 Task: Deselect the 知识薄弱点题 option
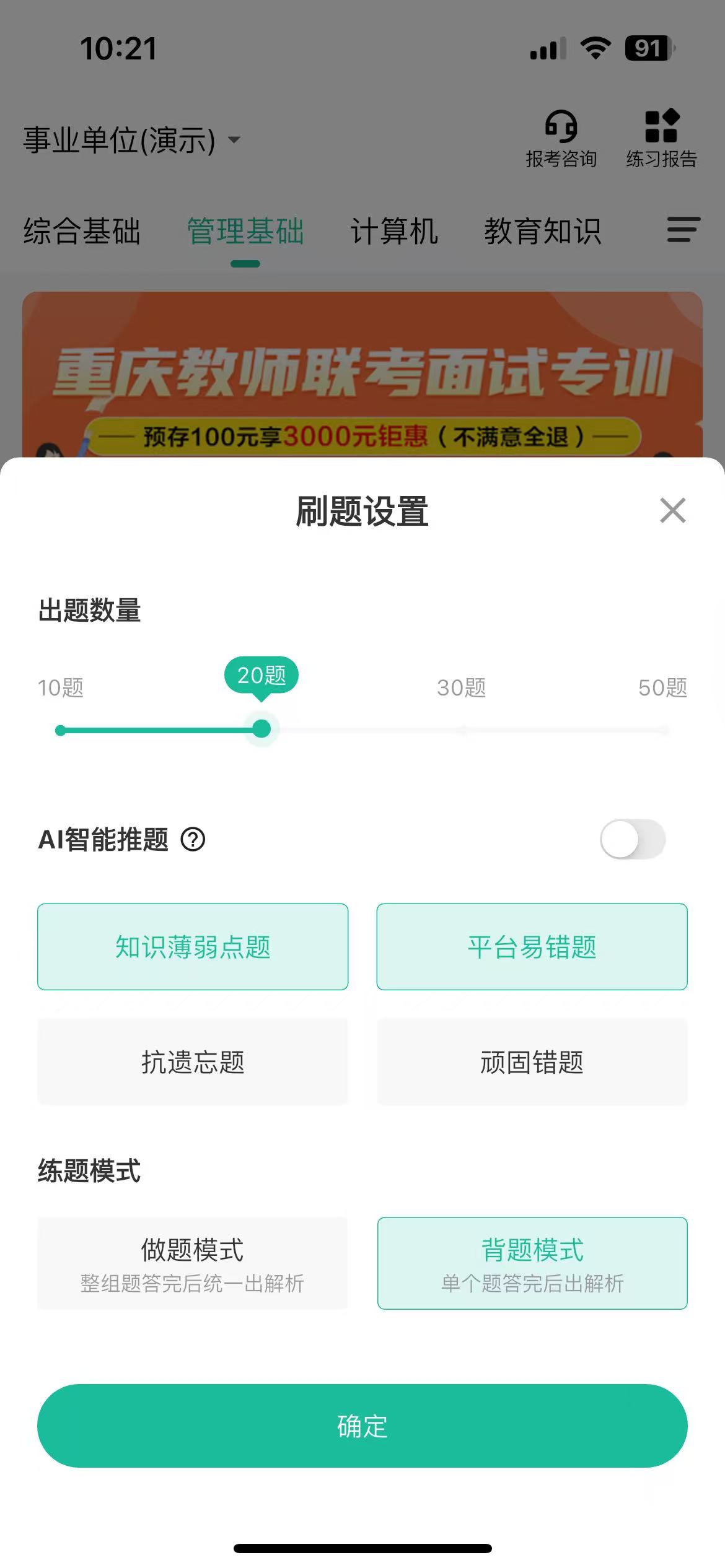(x=193, y=946)
